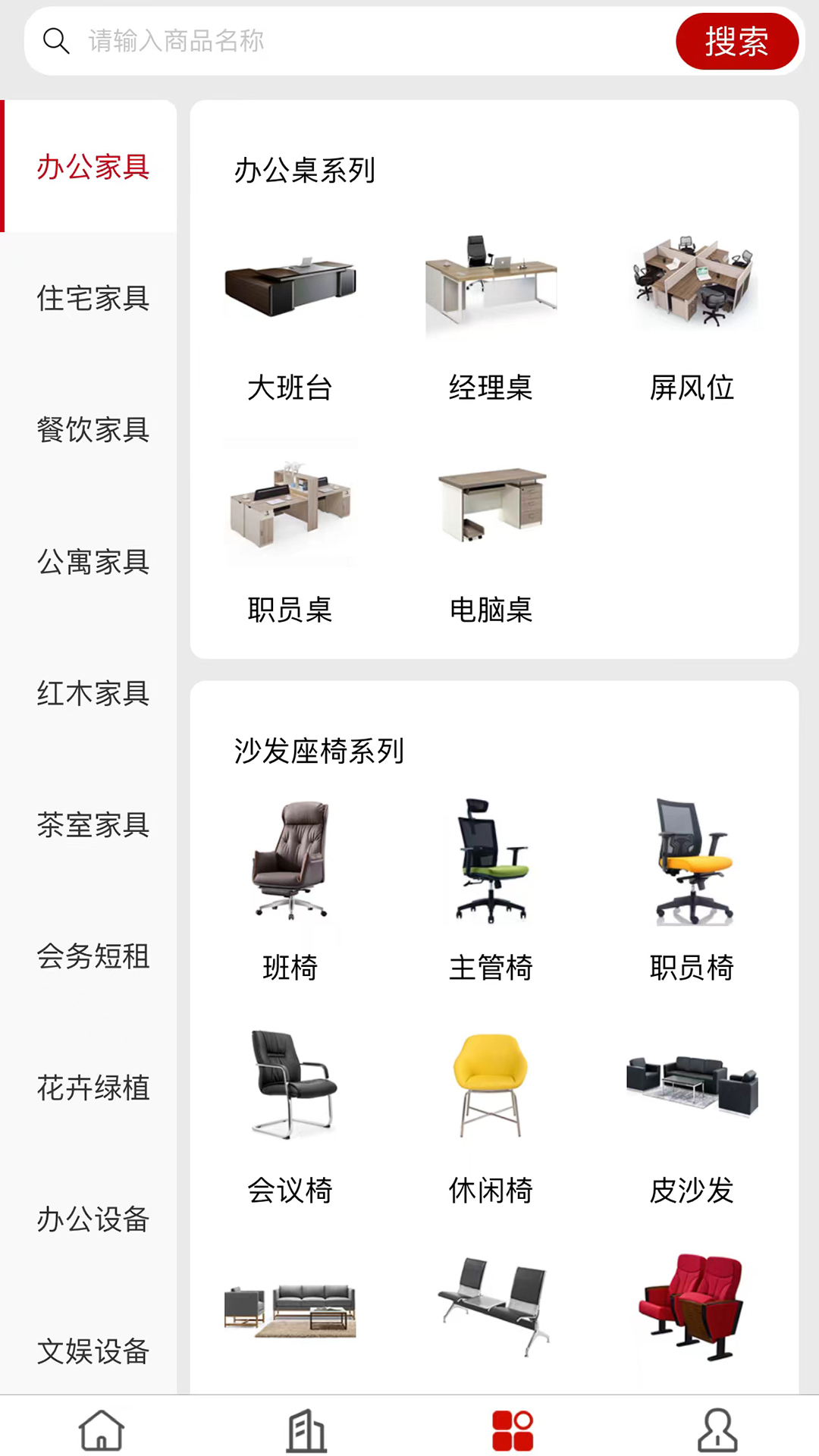The height and width of the screenshot is (1456, 819).
Task: Open the 屏风位 workstation item
Action: (692, 318)
